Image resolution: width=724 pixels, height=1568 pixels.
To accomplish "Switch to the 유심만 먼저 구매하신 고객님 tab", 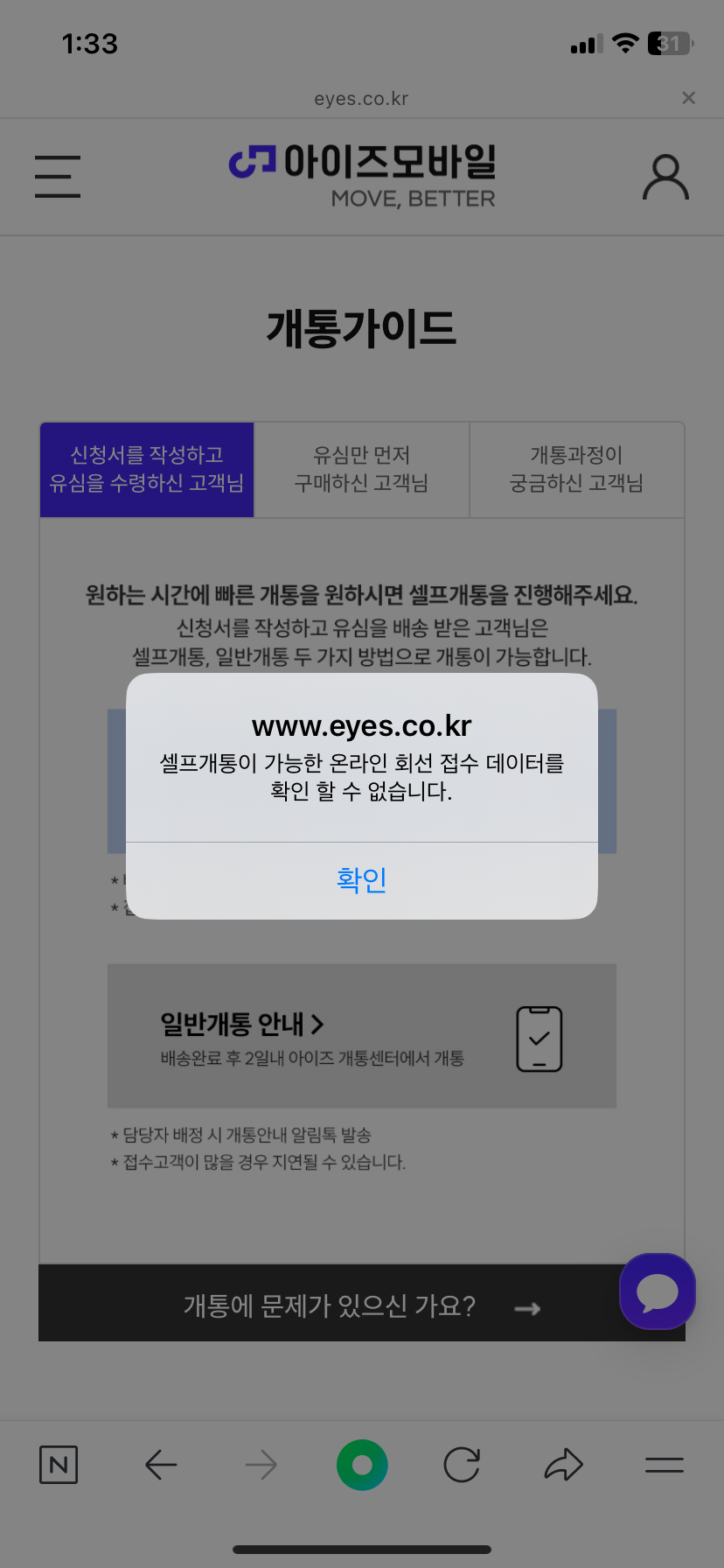I will click(361, 469).
